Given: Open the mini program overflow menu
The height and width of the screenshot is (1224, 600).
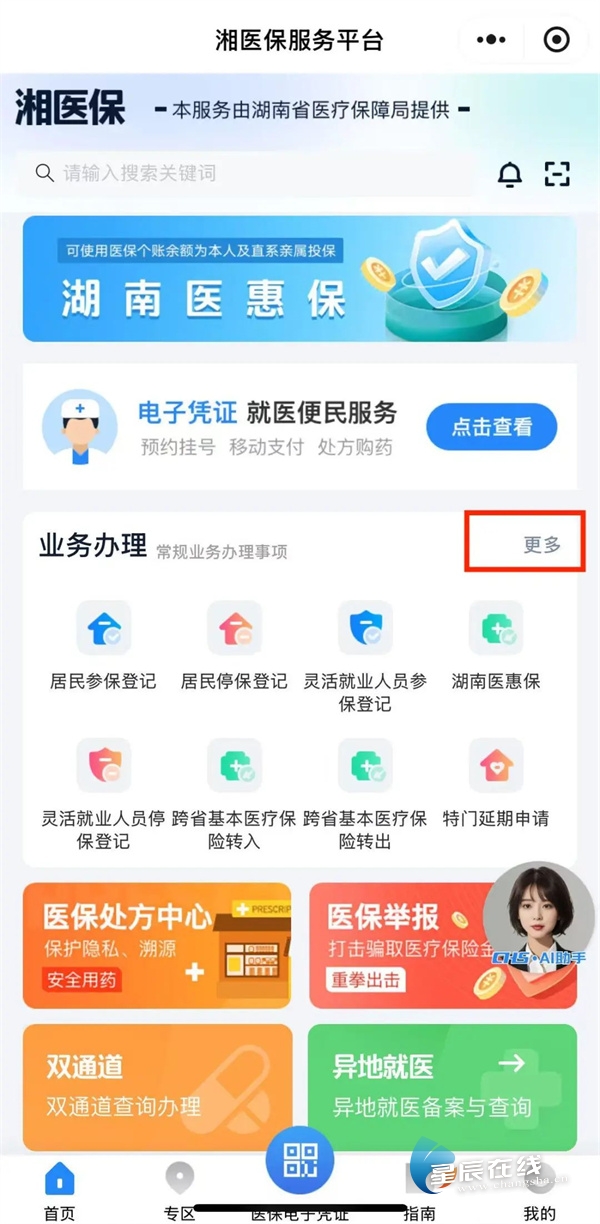Looking at the screenshot, I should click(491, 40).
